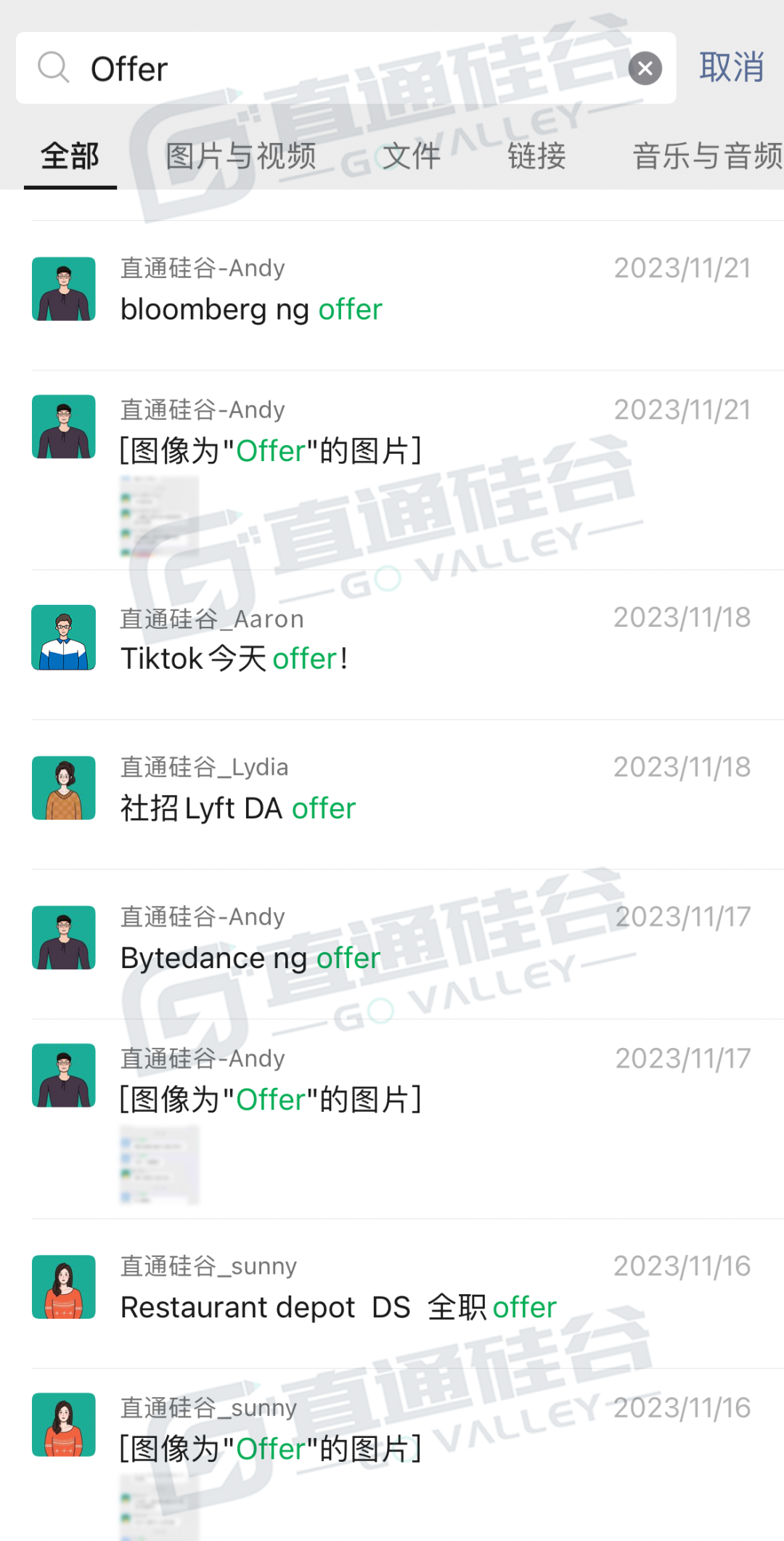Viewport: 784px width, 1541px height.
Task: Clear the Offer search text
Action: click(645, 69)
